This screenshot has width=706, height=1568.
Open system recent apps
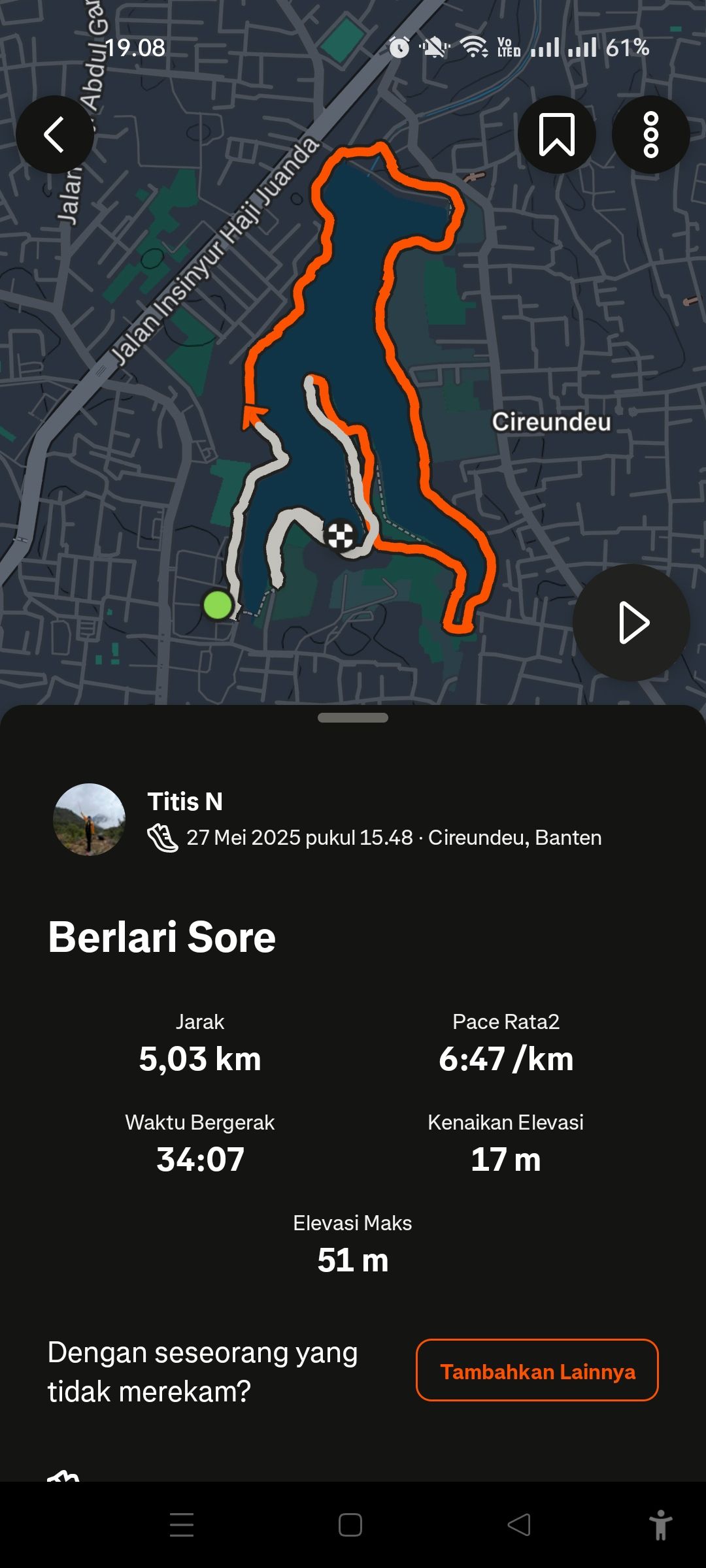click(x=182, y=1525)
